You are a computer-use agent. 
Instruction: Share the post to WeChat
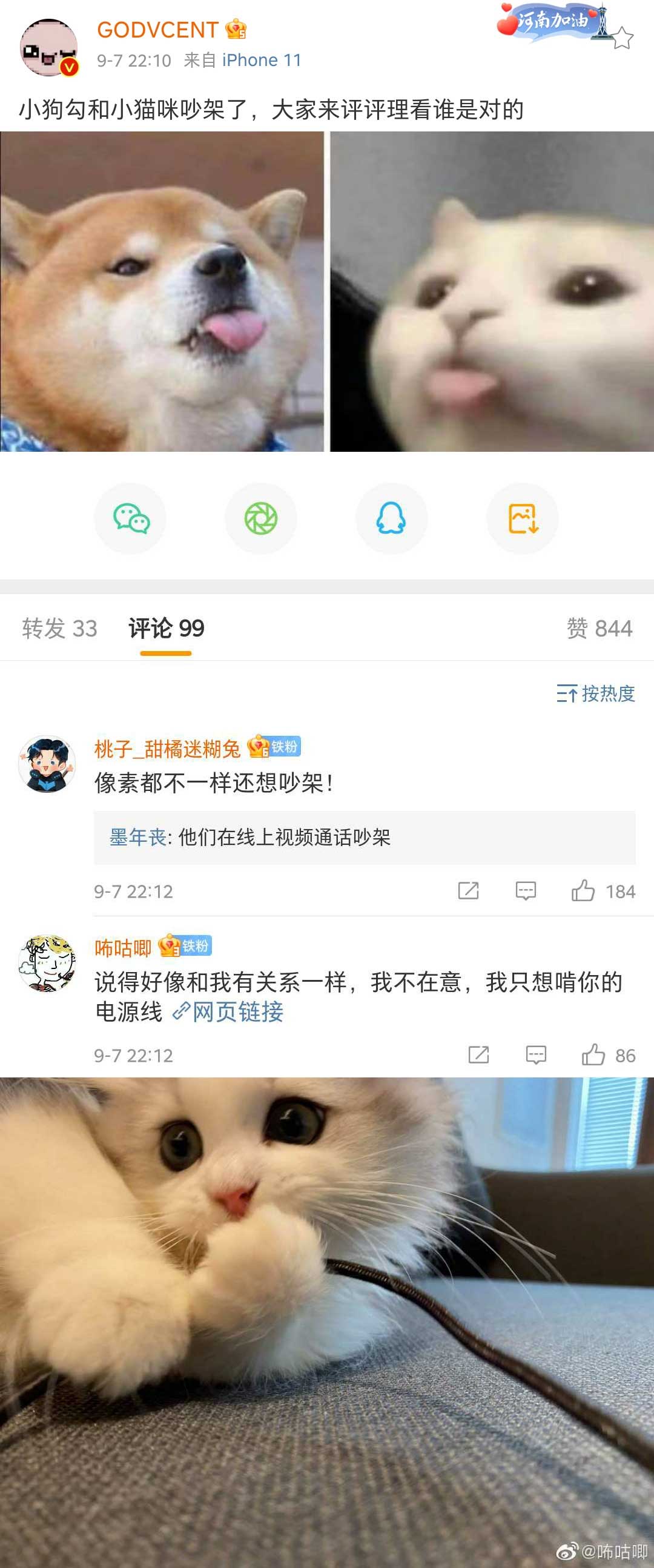[x=130, y=518]
